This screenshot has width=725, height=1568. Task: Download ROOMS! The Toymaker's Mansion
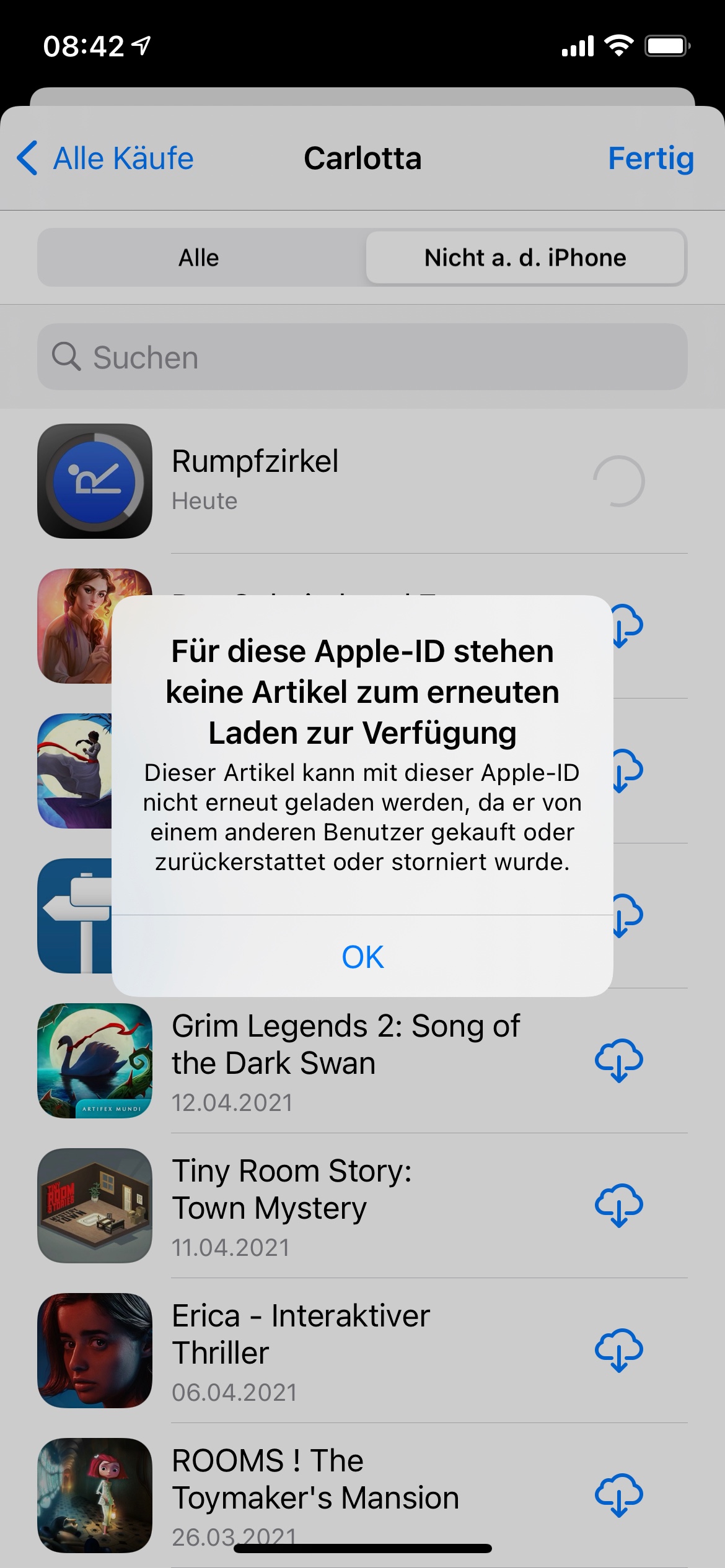click(619, 1495)
